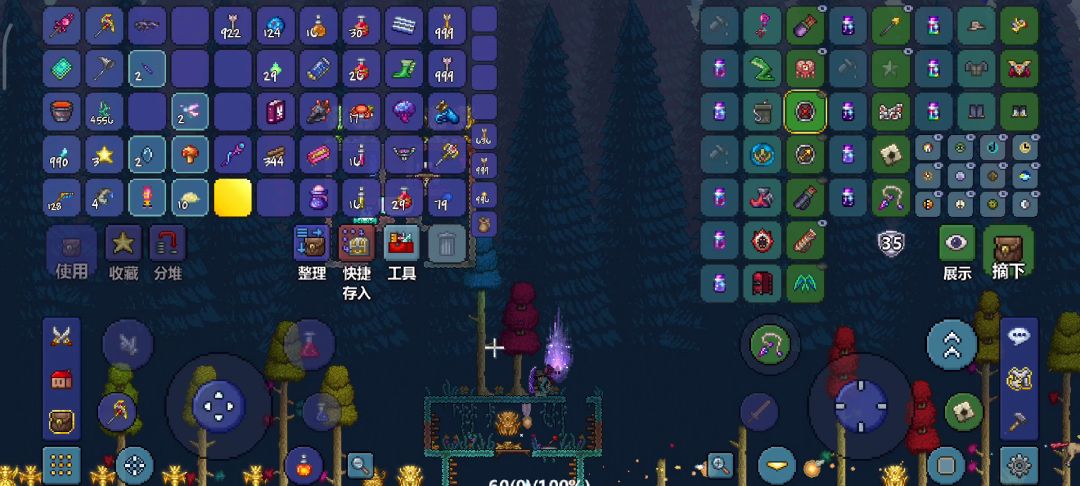Tap the hammer build mode icon
The height and width of the screenshot is (486, 1080).
click(1019, 421)
